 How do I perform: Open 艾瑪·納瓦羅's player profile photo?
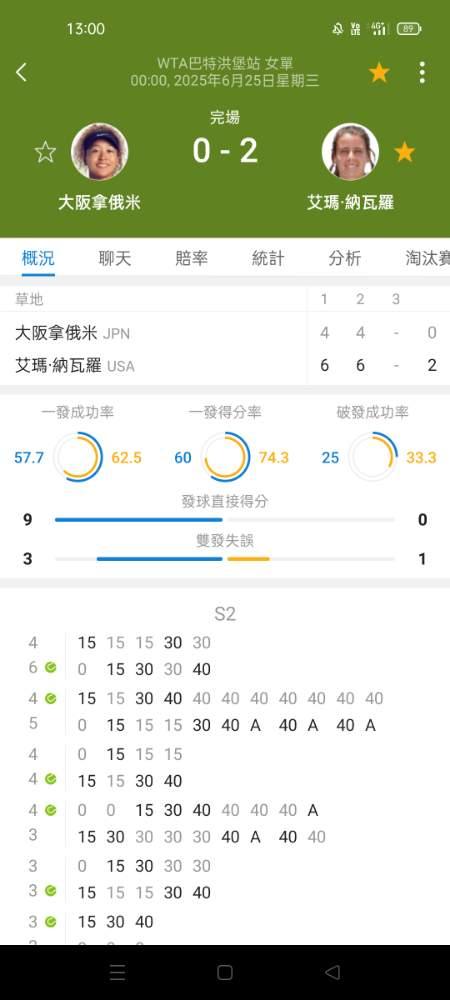[x=351, y=152]
